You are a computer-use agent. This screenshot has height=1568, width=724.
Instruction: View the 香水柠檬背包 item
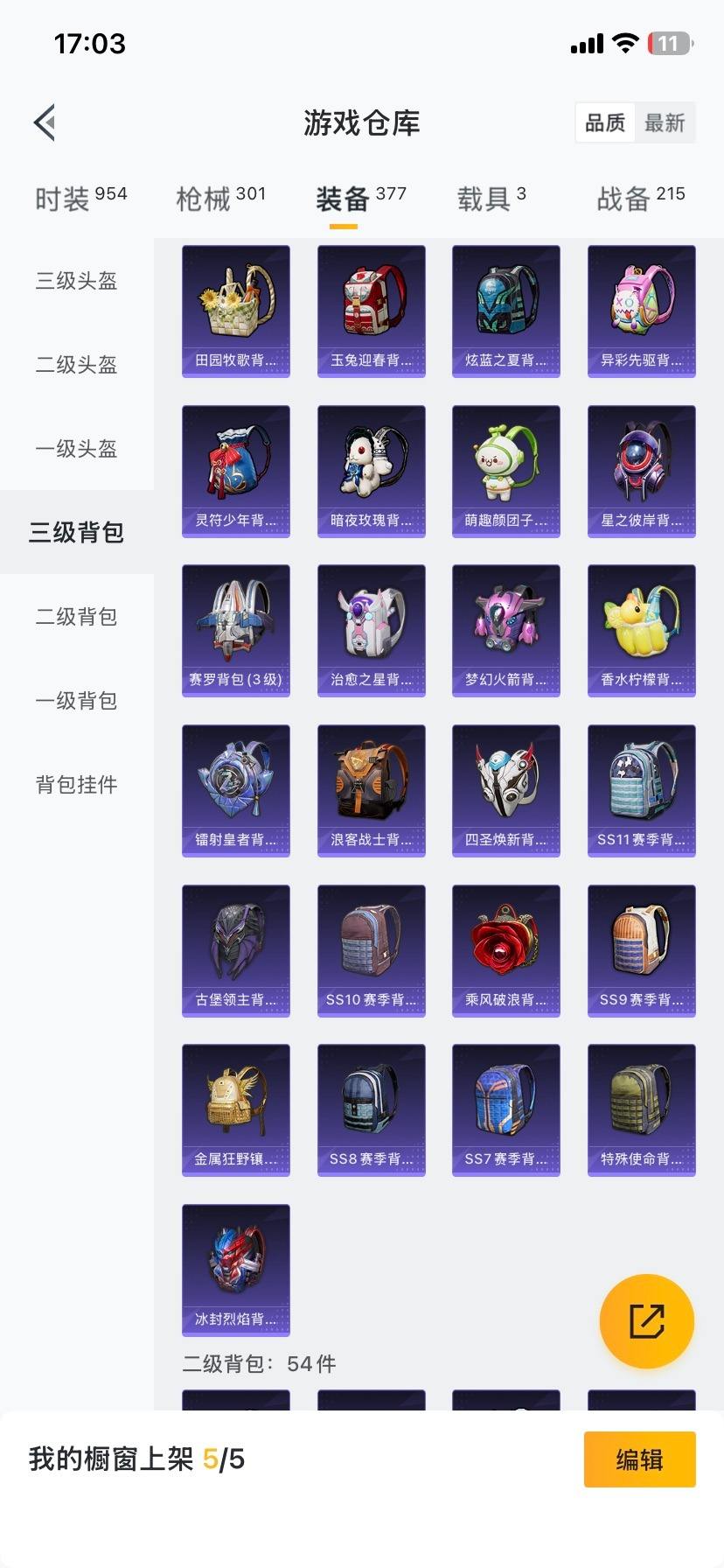(x=641, y=631)
